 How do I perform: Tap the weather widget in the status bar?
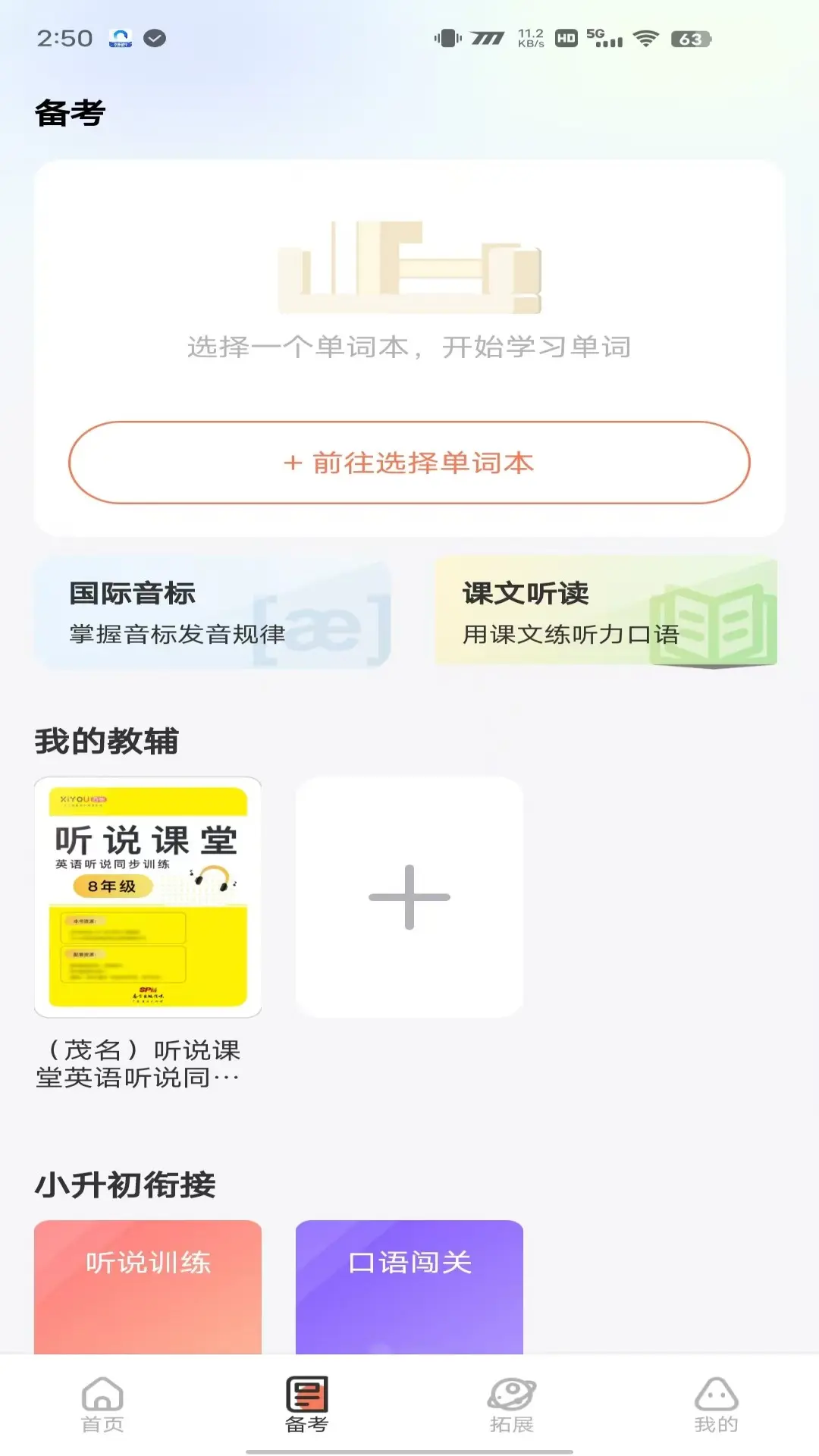point(121,36)
